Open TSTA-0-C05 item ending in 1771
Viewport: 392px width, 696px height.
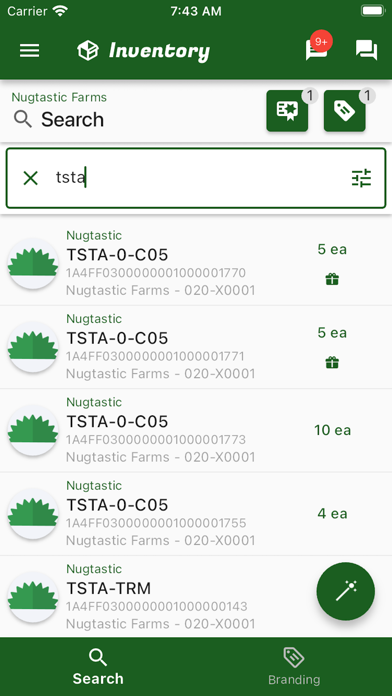pyautogui.click(x=196, y=348)
